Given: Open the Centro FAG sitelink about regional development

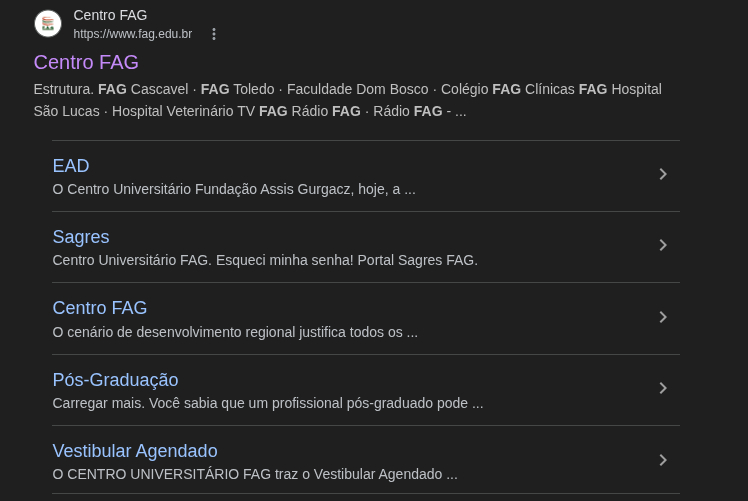Looking at the screenshot, I should click(x=100, y=308).
